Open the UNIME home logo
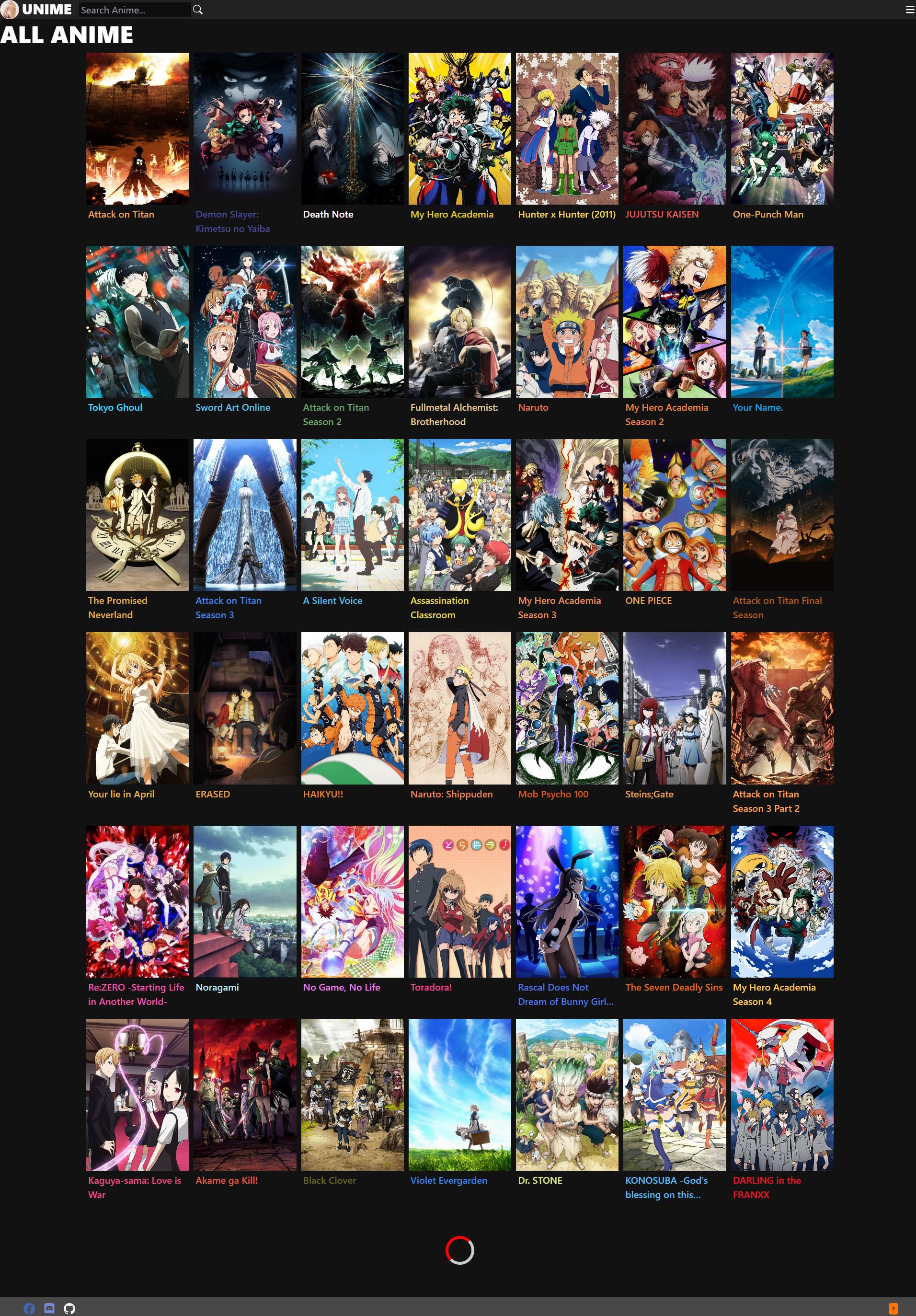 [37, 10]
